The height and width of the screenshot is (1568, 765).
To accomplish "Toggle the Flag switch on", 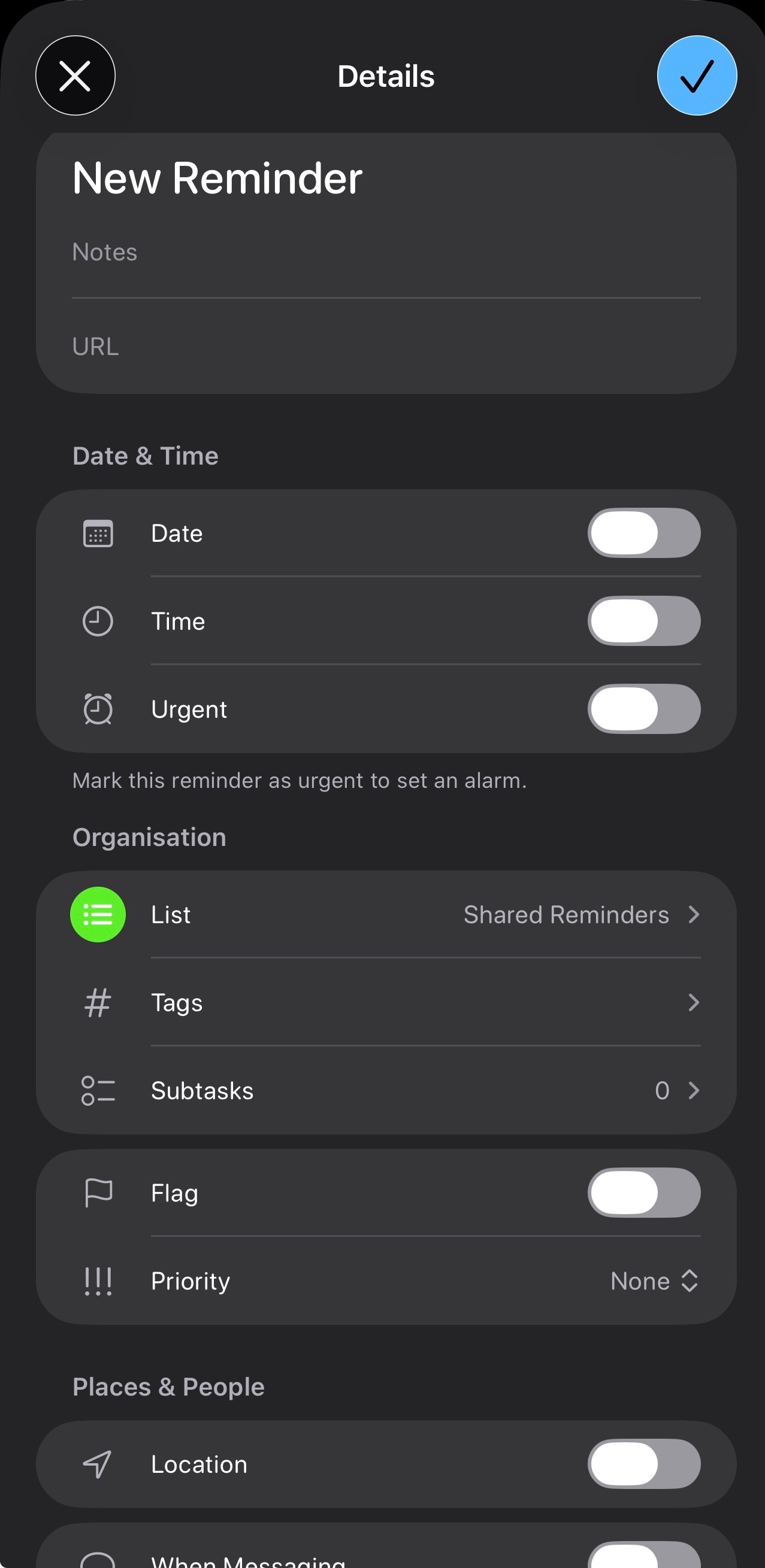I will [643, 1193].
